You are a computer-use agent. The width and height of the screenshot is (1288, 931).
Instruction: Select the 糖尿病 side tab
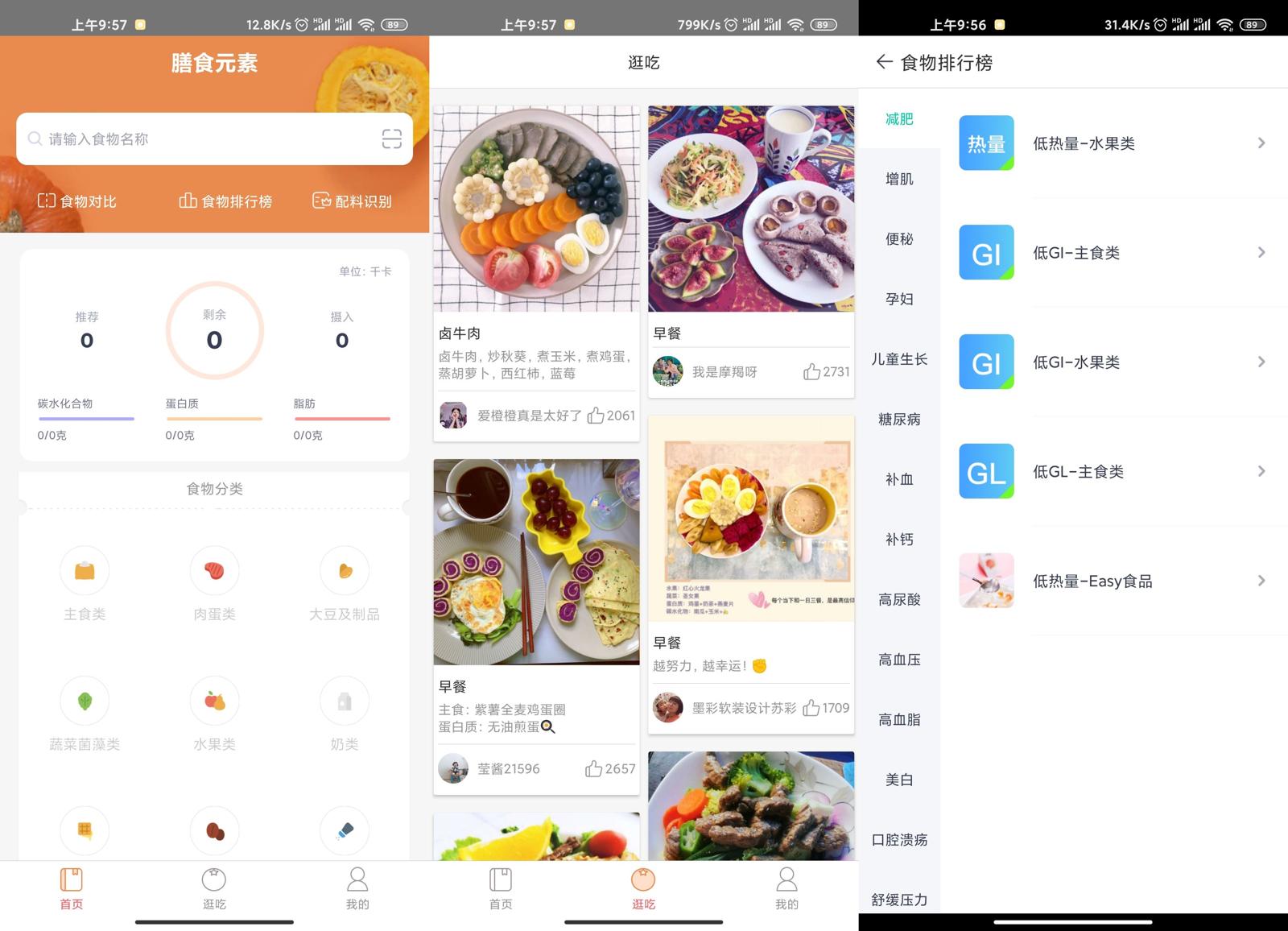pyautogui.click(x=899, y=419)
